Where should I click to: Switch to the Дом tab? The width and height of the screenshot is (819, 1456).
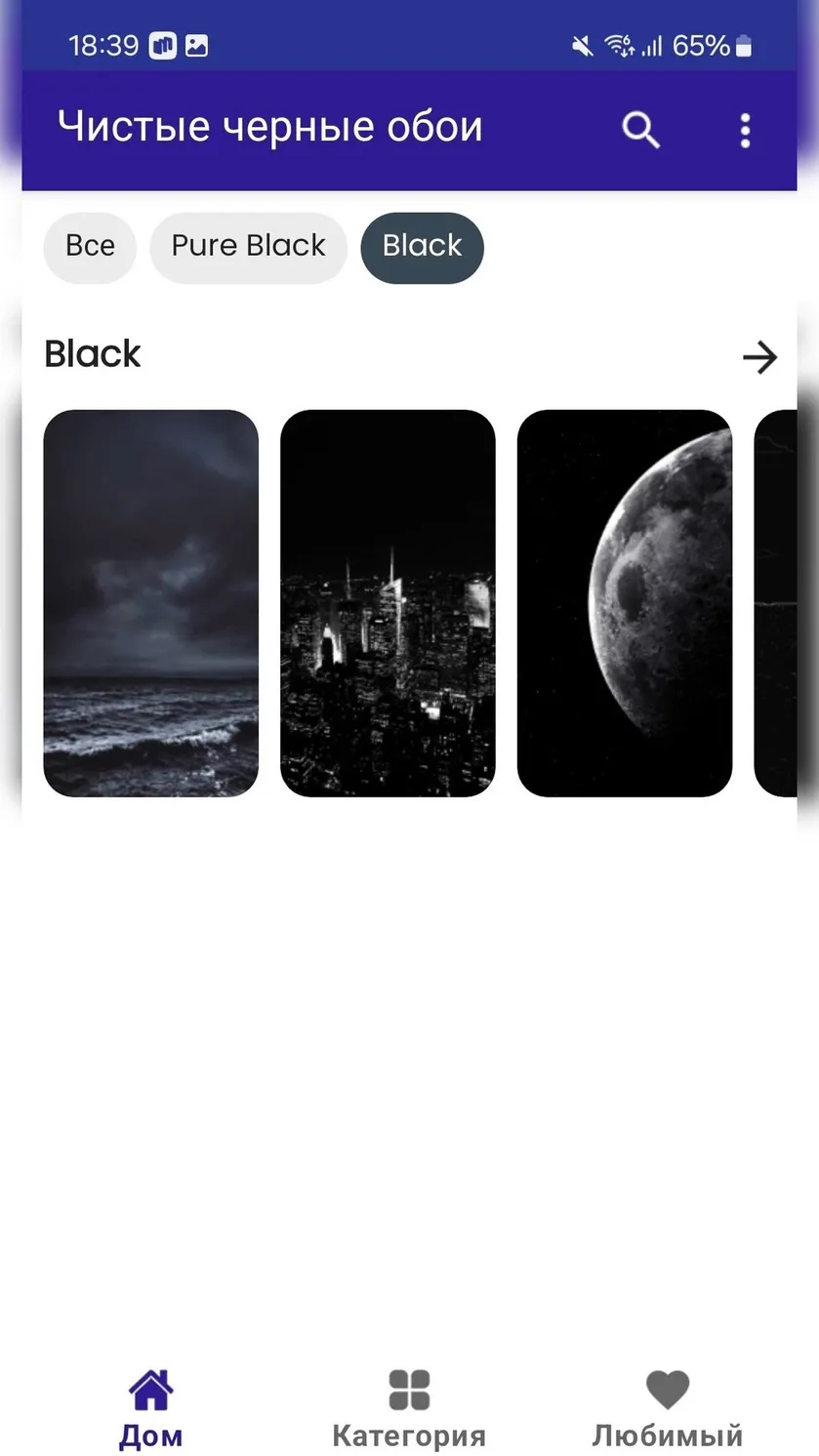[x=150, y=1409]
